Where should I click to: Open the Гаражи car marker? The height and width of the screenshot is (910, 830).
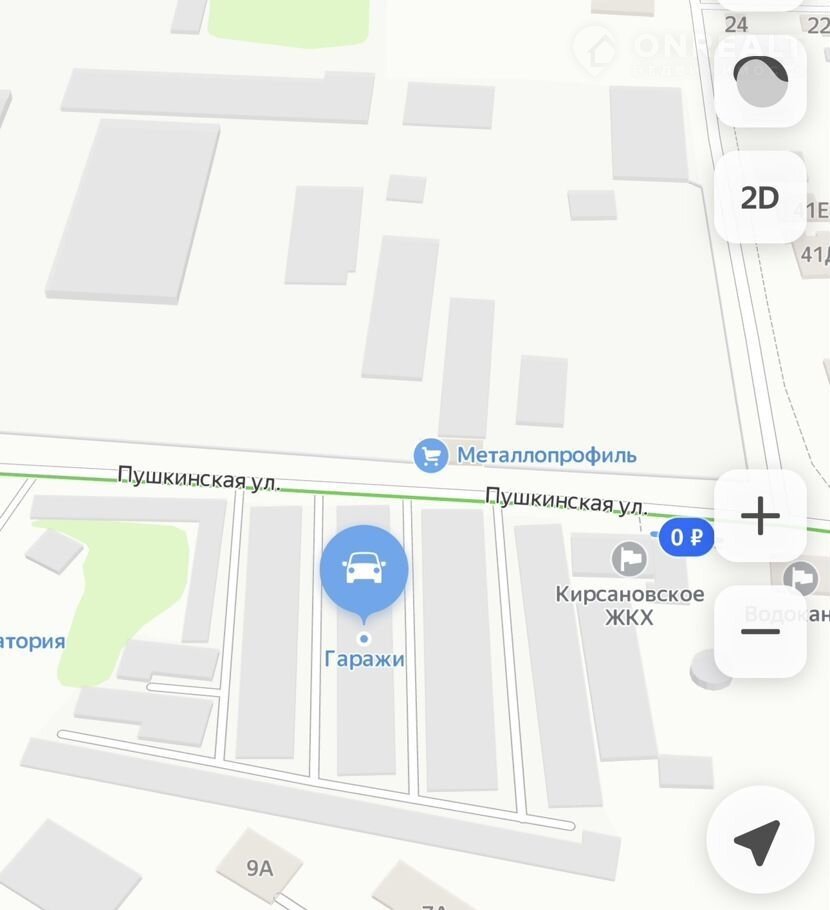[x=364, y=570]
